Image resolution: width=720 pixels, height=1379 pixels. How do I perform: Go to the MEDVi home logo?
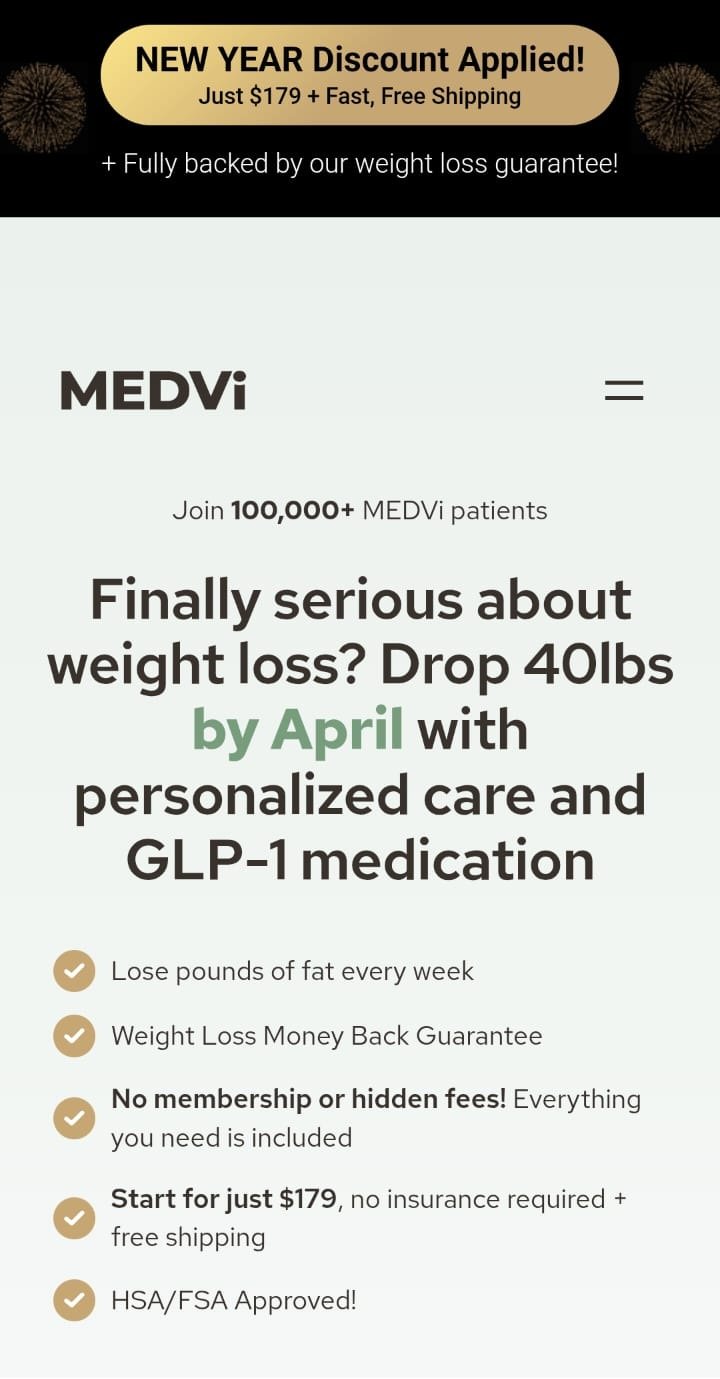click(153, 390)
